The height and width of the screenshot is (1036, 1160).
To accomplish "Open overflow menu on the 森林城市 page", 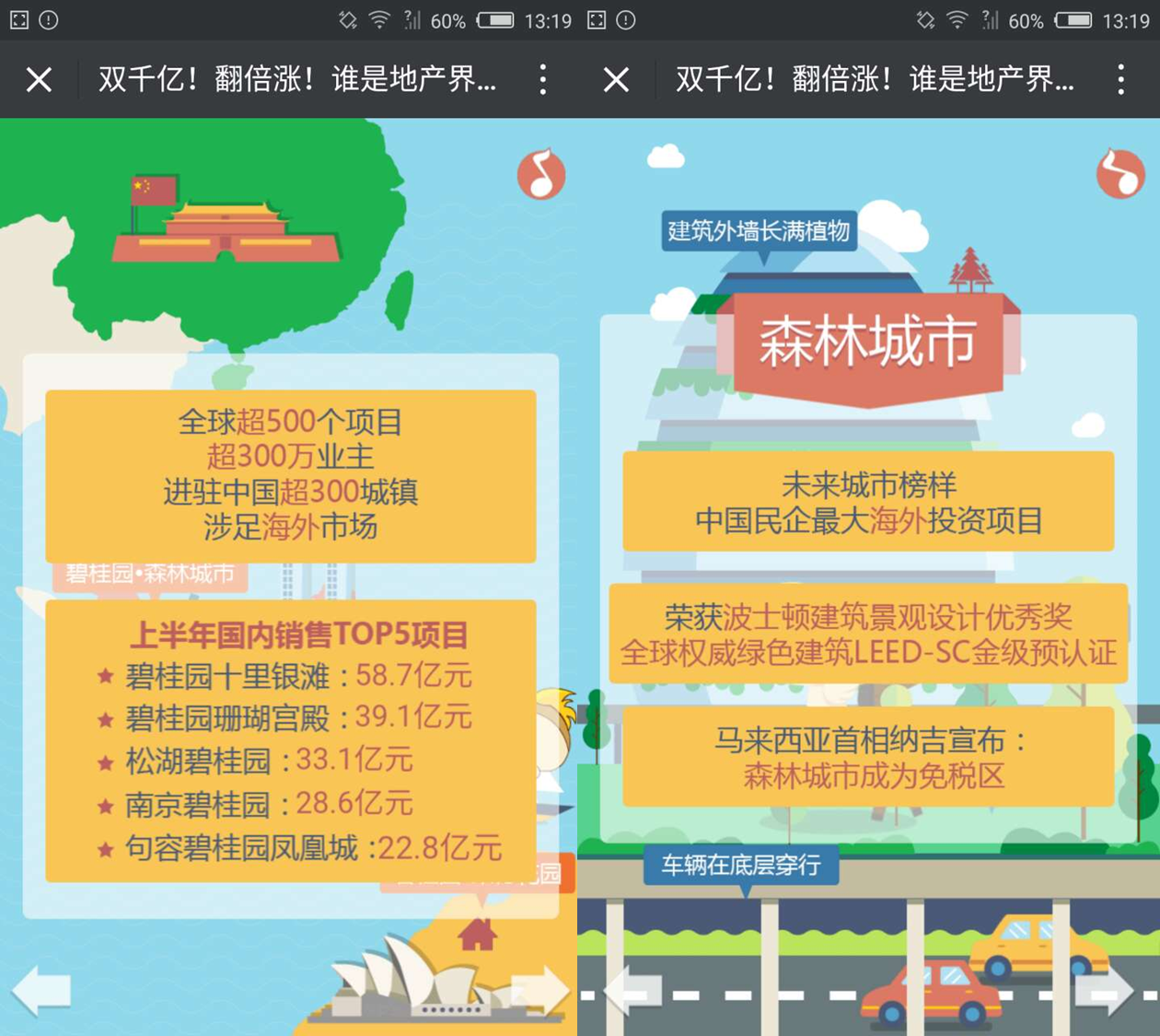I will pos(1120,80).
